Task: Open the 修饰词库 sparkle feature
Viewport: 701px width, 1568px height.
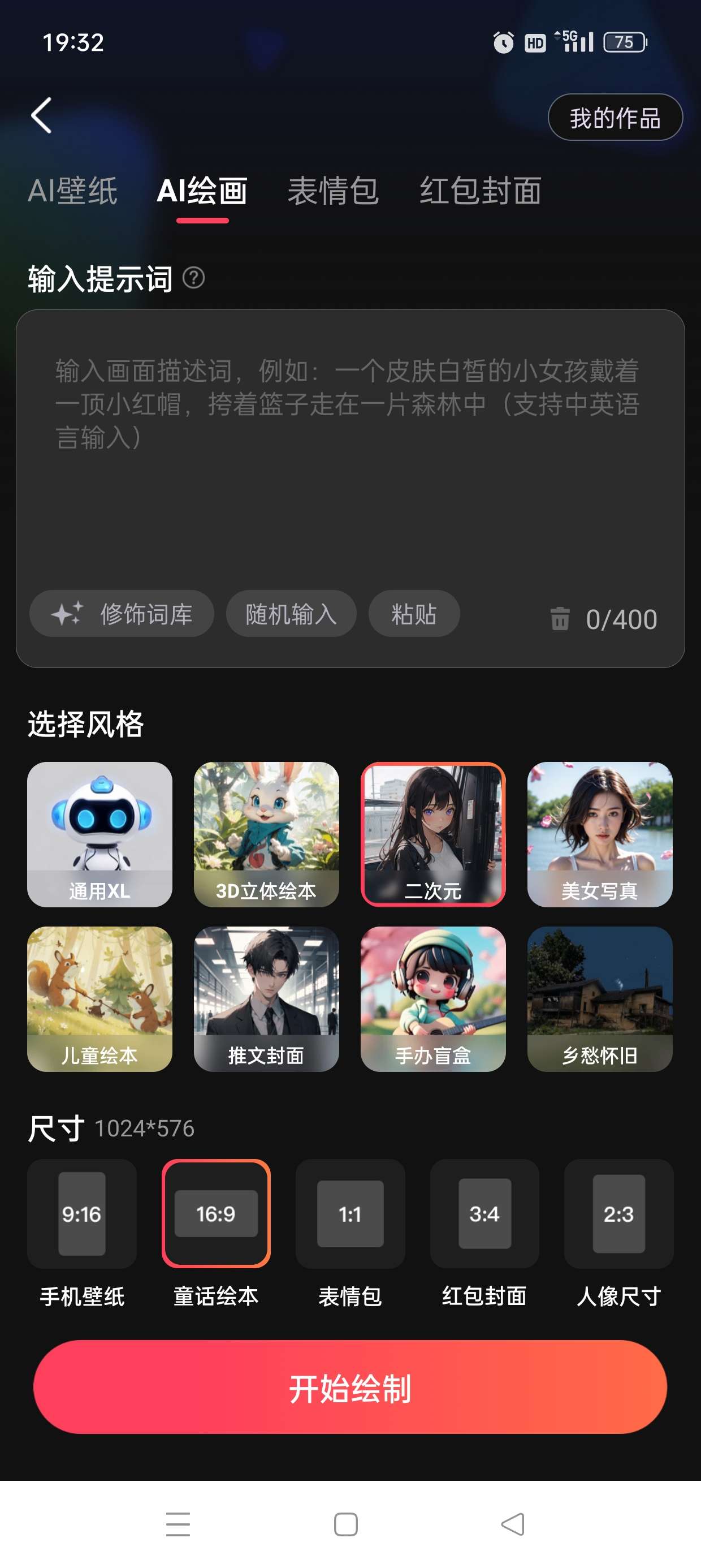Action: coord(121,614)
